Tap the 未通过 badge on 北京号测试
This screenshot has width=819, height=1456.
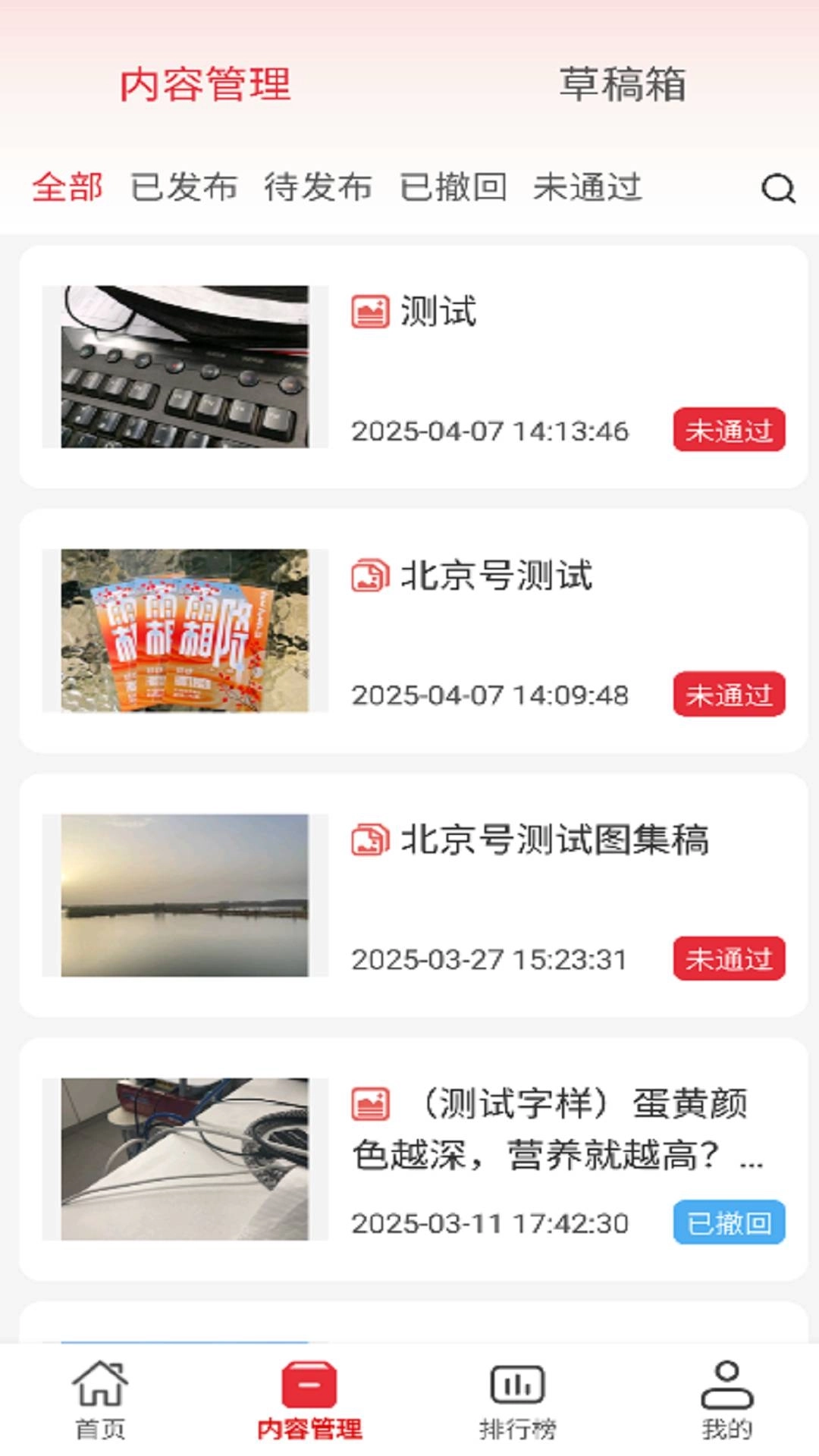pyautogui.click(x=727, y=692)
